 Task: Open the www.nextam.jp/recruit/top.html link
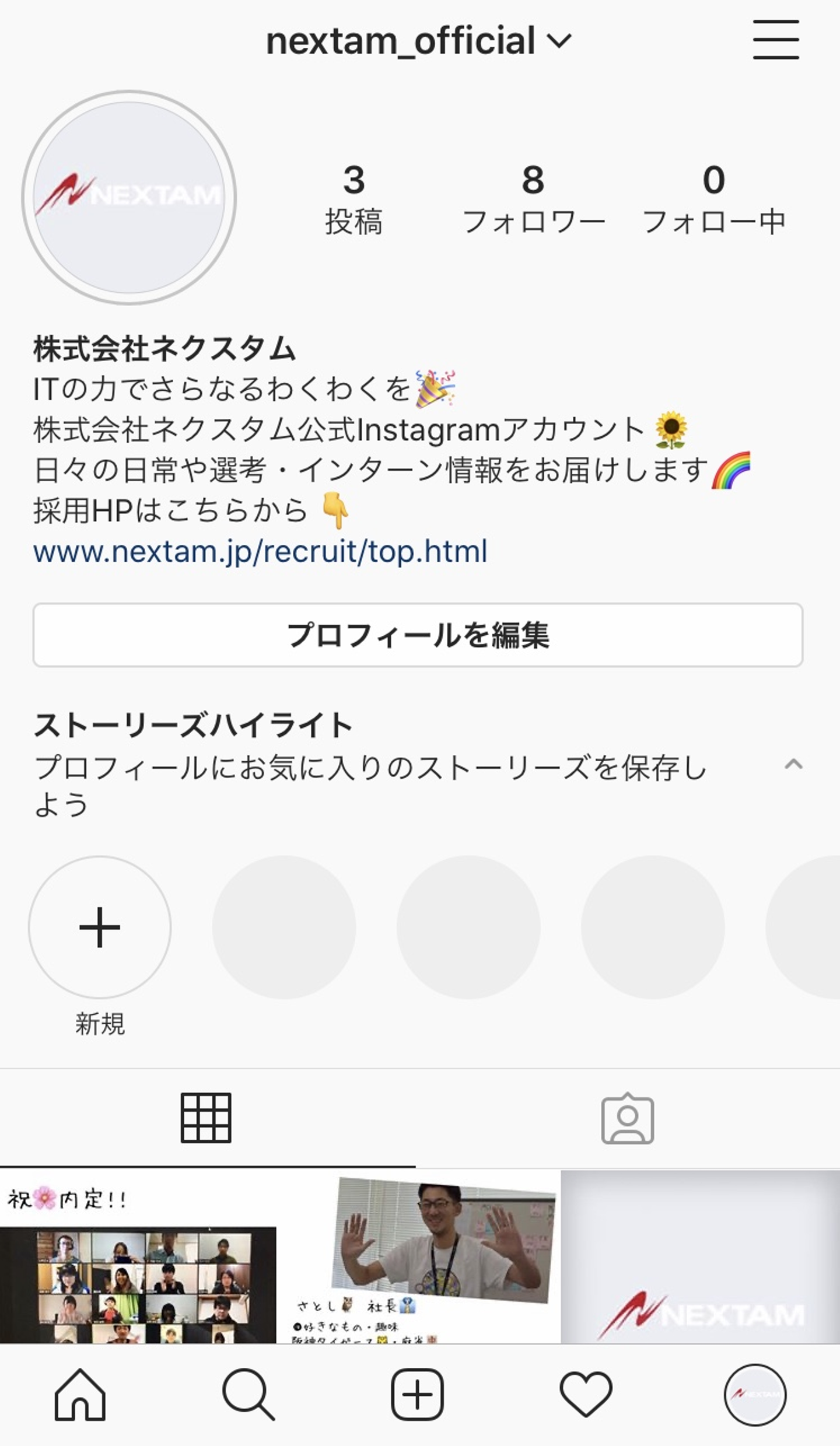[x=260, y=551]
